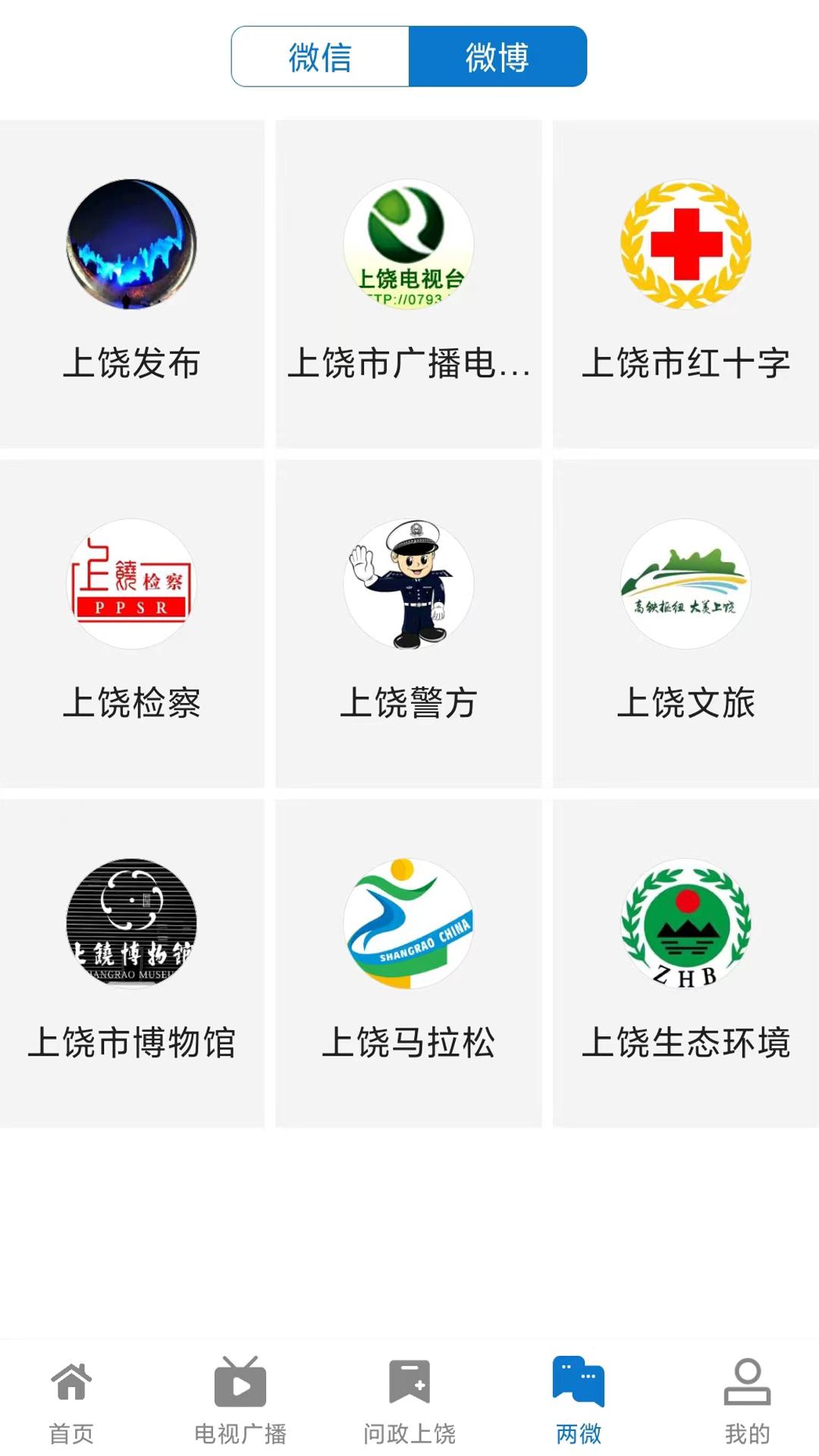This screenshot has height=1456, width=819.
Task: Open the 上饶检察 account
Action: (x=132, y=622)
